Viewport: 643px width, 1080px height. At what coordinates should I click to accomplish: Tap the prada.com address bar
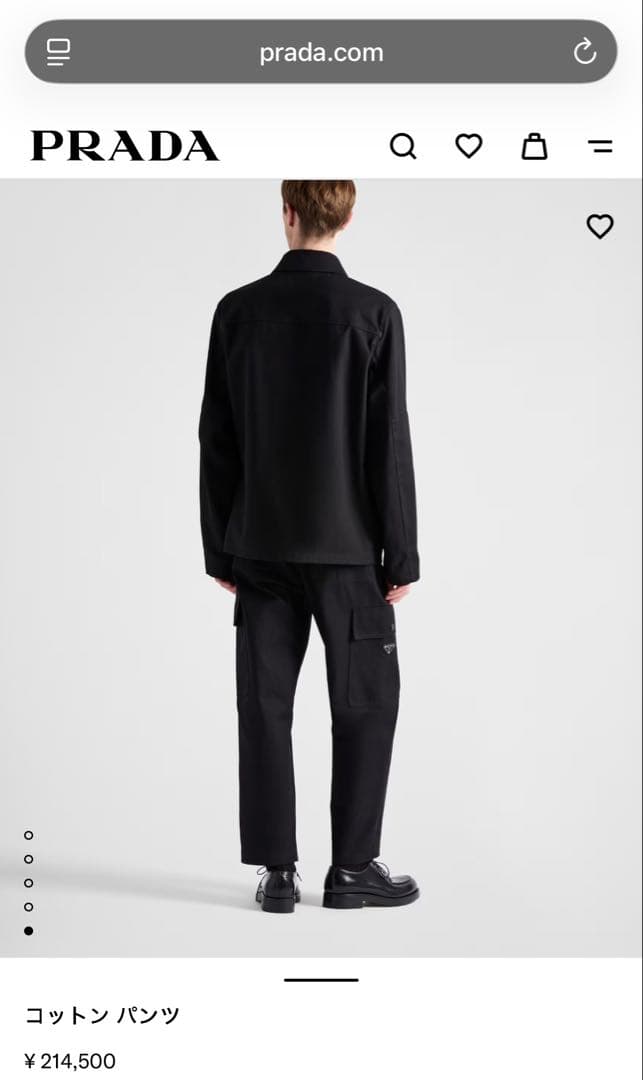(321, 52)
